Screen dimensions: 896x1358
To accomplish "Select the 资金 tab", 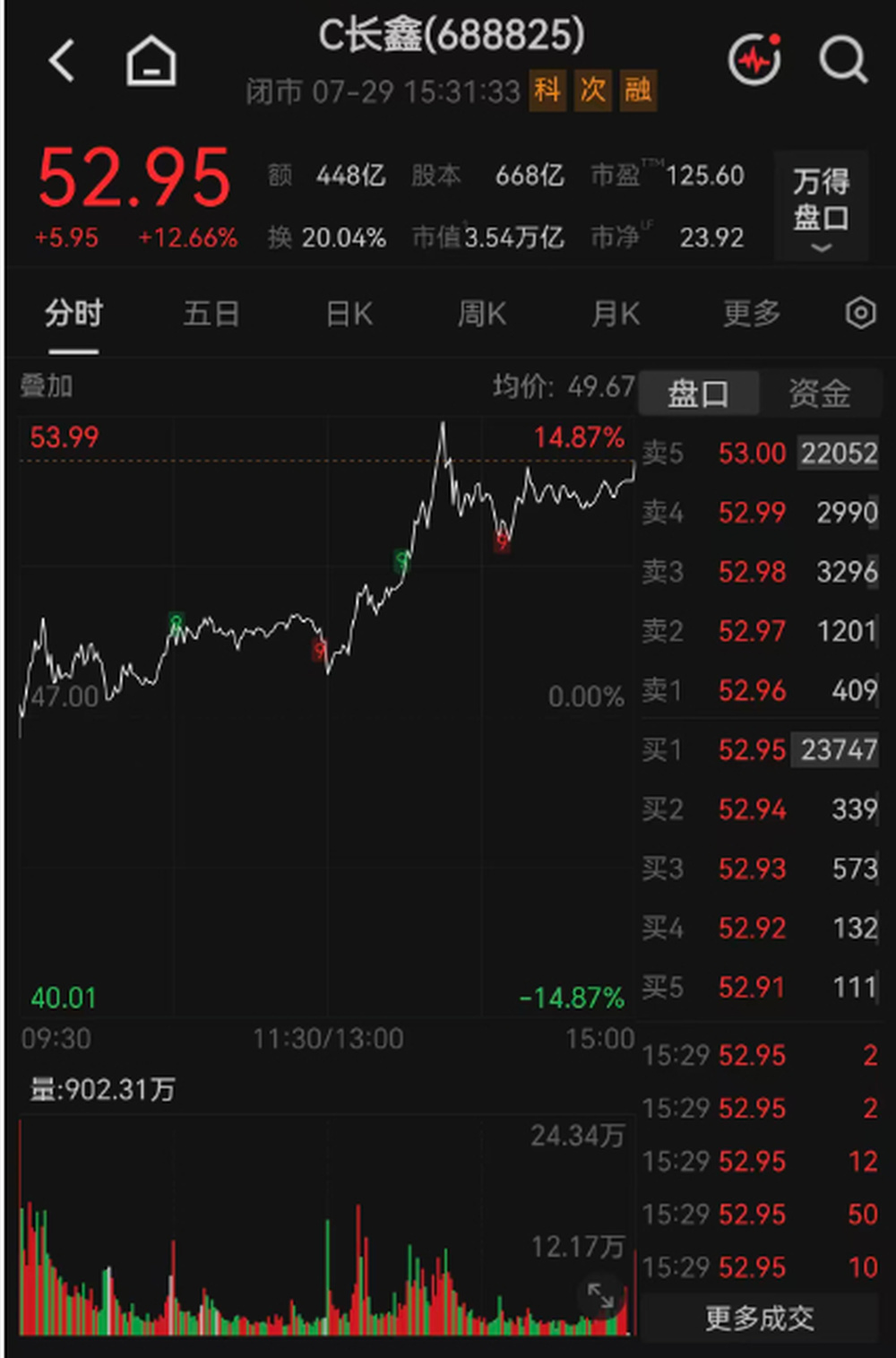I will pyautogui.click(x=819, y=394).
